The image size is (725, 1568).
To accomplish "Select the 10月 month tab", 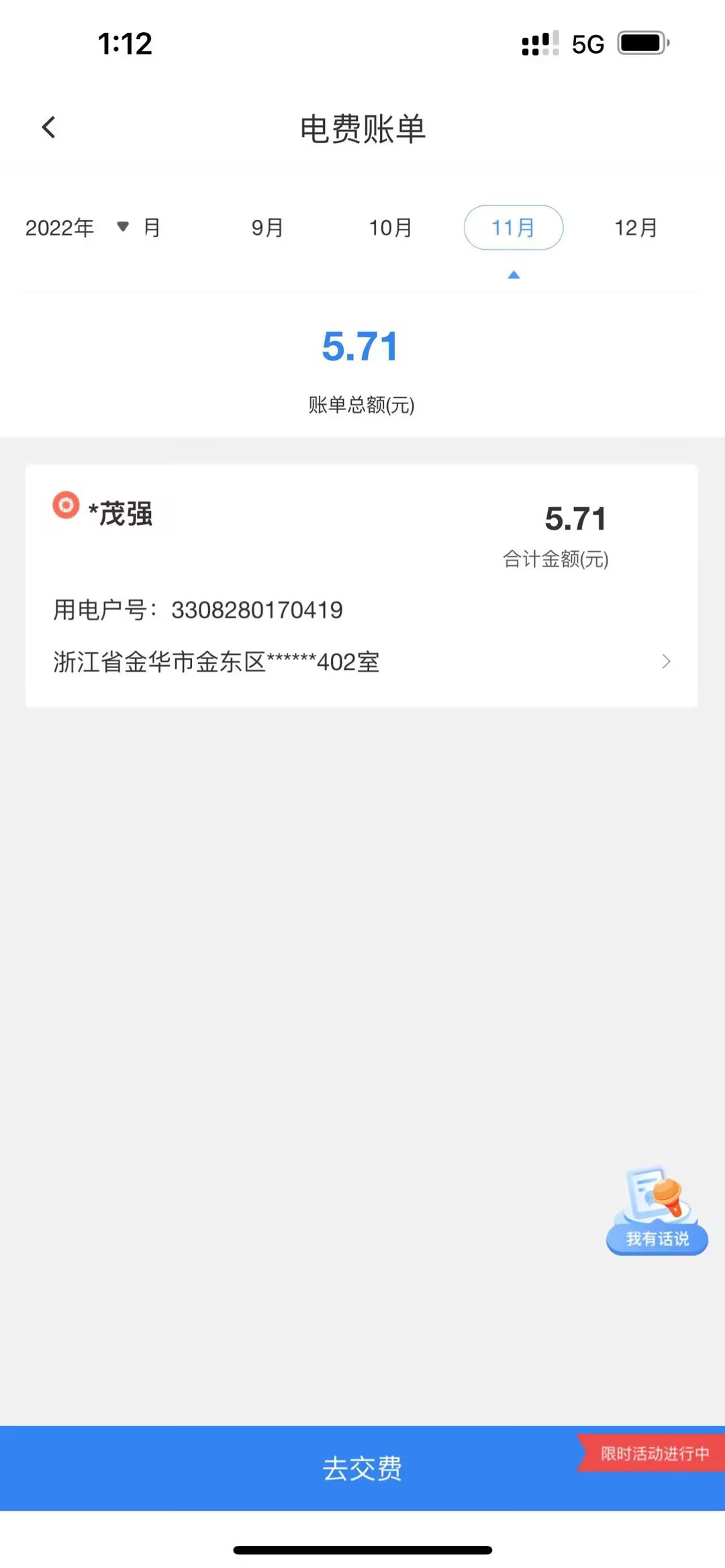I will pos(390,228).
